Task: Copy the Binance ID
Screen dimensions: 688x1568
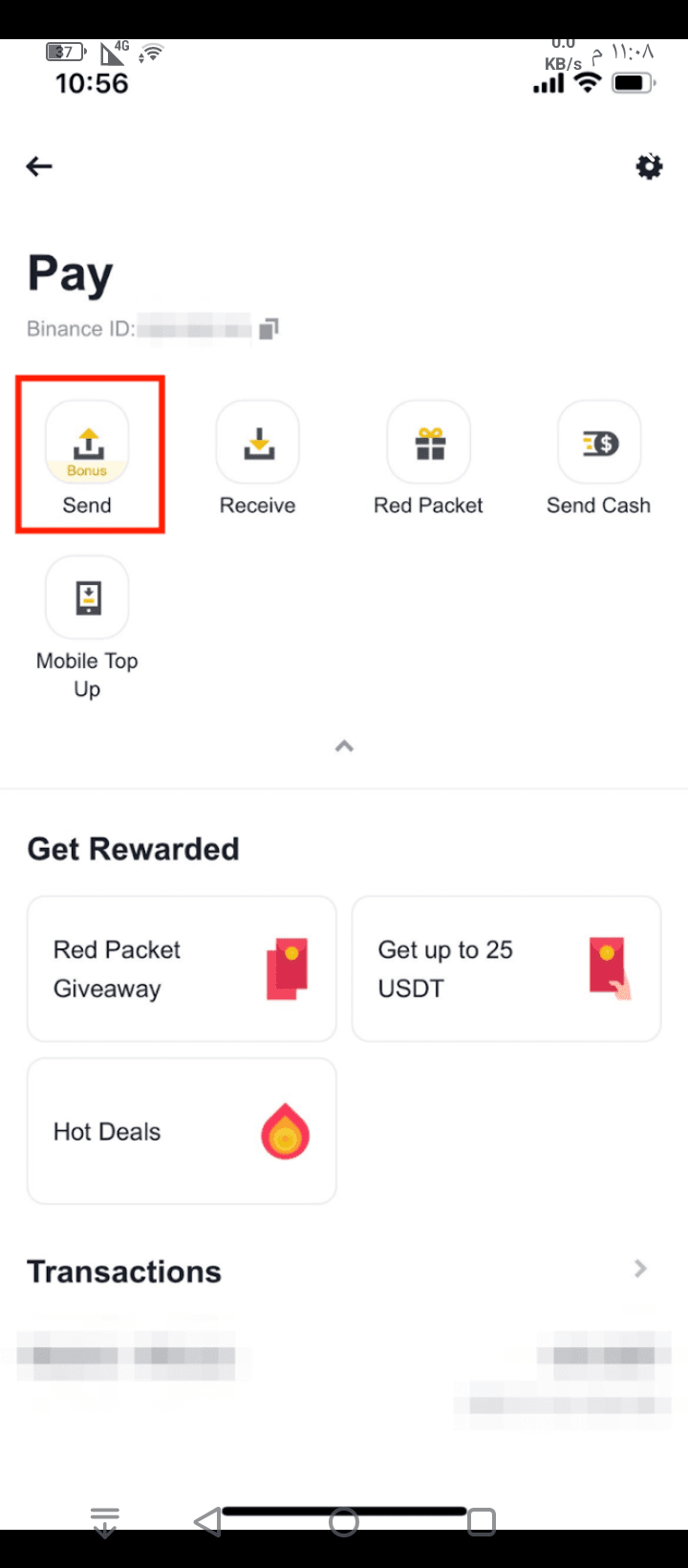Action: click(269, 329)
